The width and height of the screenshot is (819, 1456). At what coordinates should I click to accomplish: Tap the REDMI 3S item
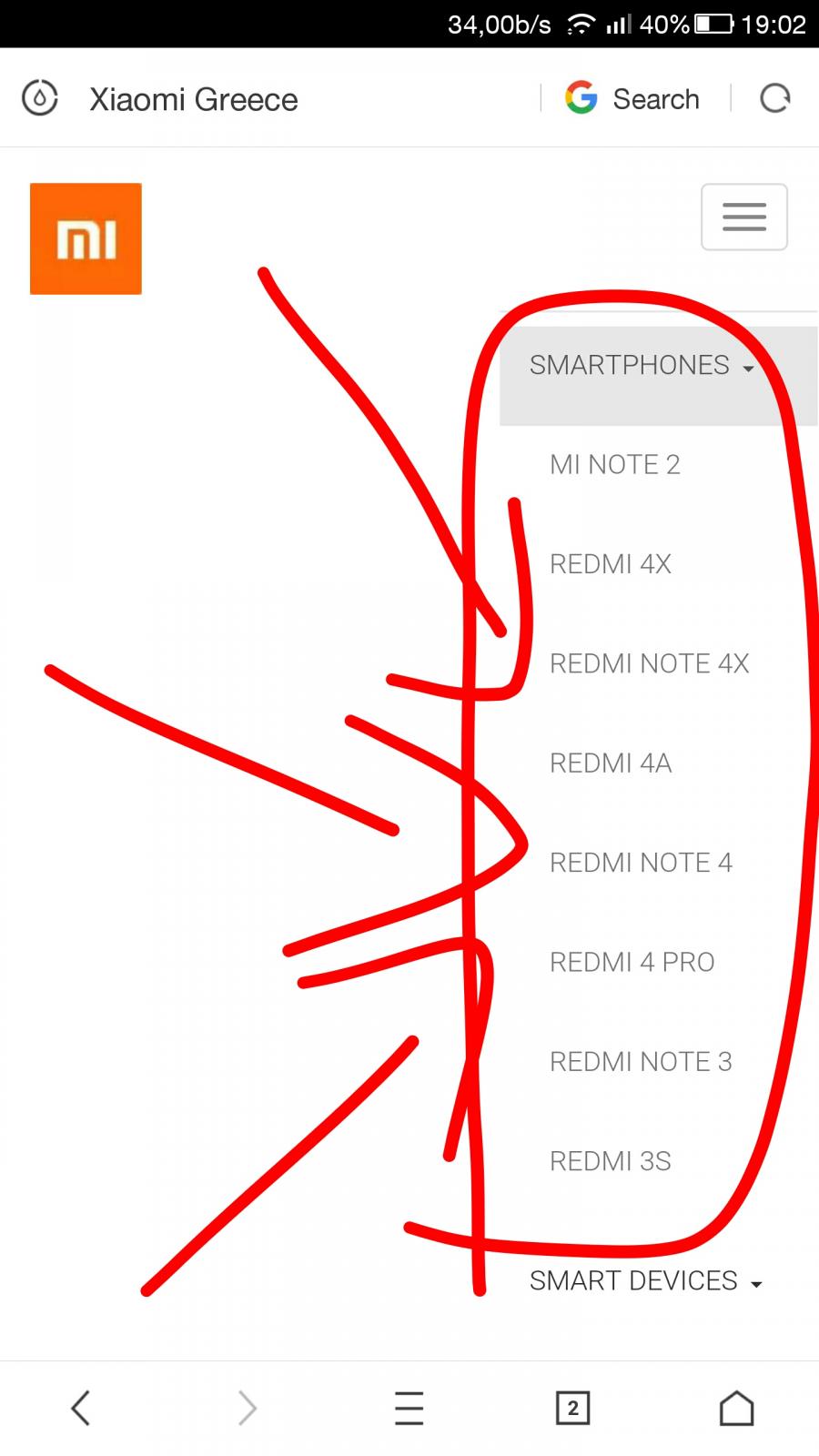click(611, 1161)
